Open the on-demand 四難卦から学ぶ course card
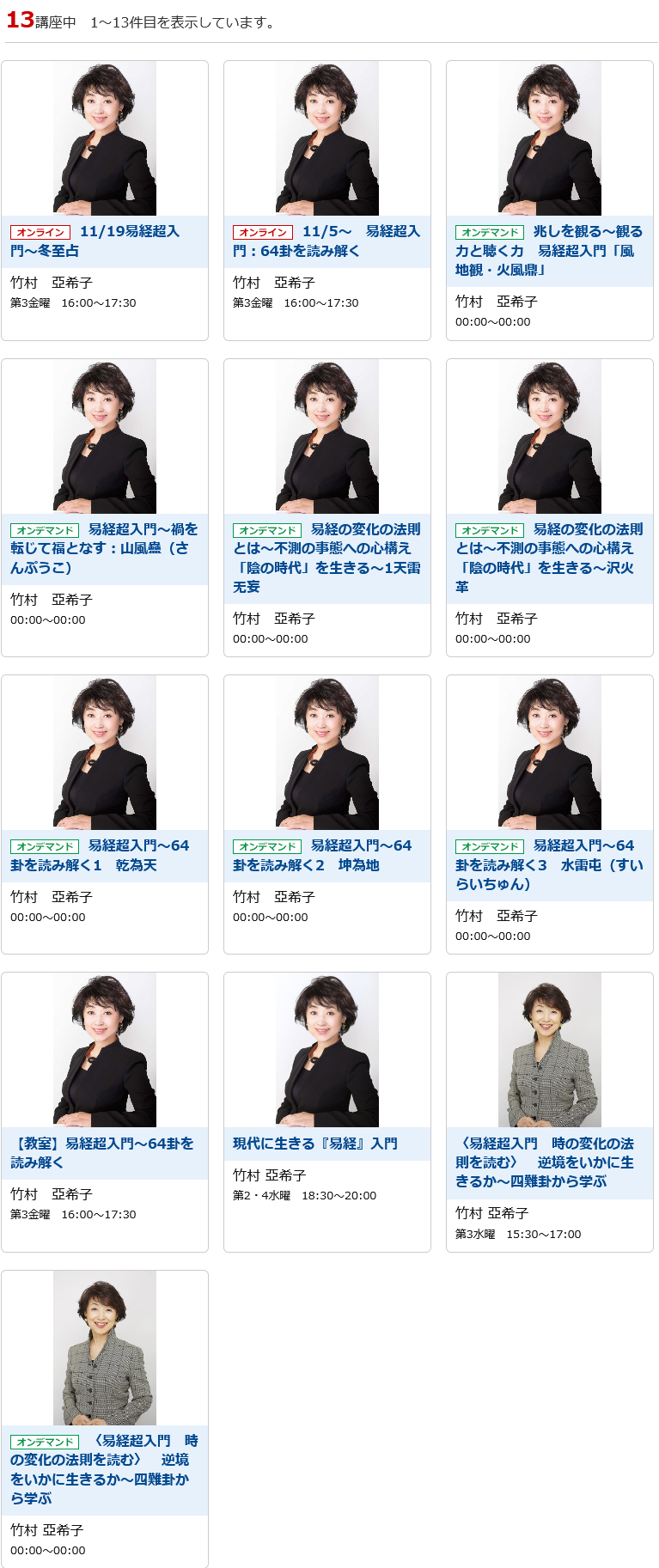The image size is (659, 1568). coord(104,1469)
